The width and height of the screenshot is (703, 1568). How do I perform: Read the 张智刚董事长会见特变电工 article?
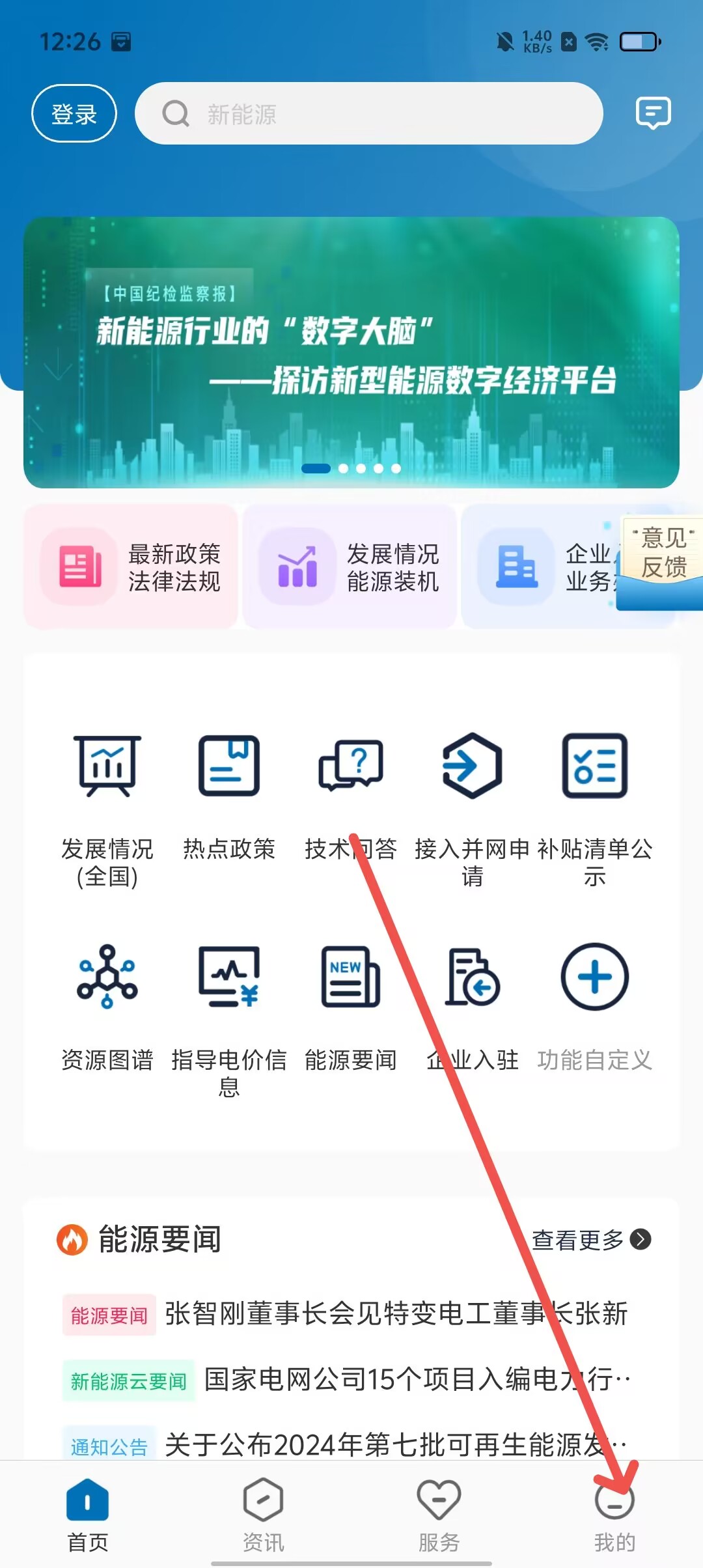(394, 1313)
